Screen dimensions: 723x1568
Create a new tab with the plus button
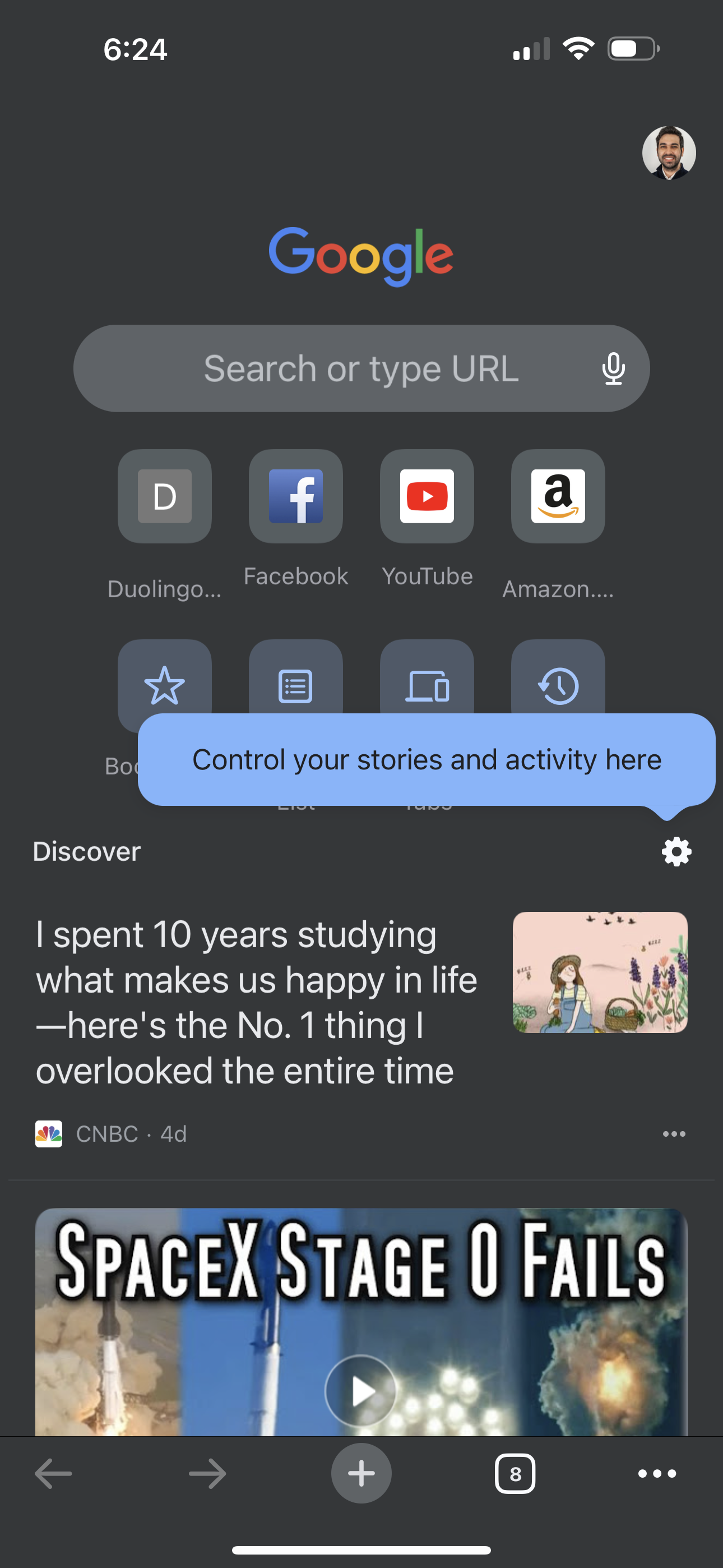pyautogui.click(x=361, y=1474)
